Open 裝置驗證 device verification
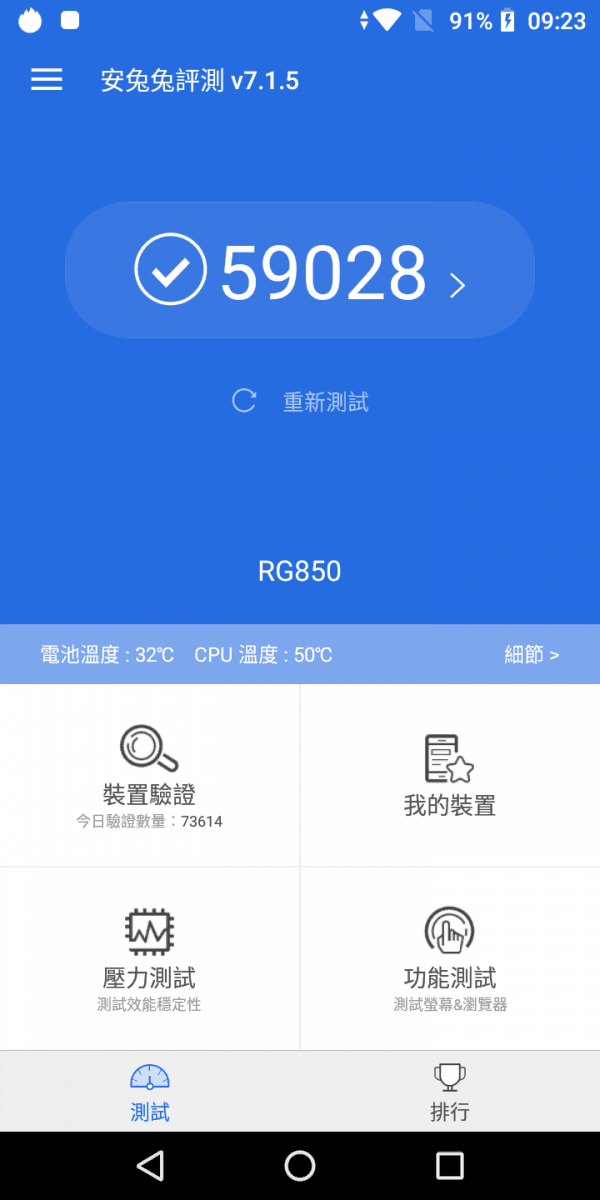600x1200 pixels. [x=149, y=775]
